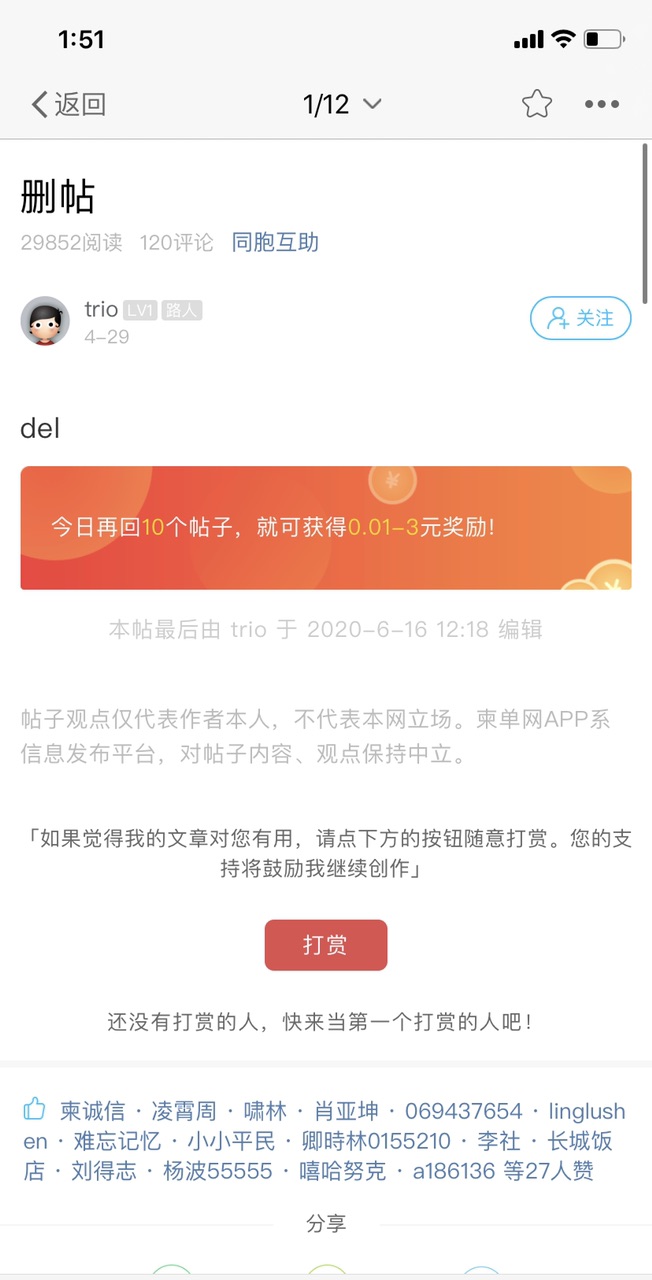Go back using 返回
Viewport: 652px width, 1280px height.
[68, 104]
